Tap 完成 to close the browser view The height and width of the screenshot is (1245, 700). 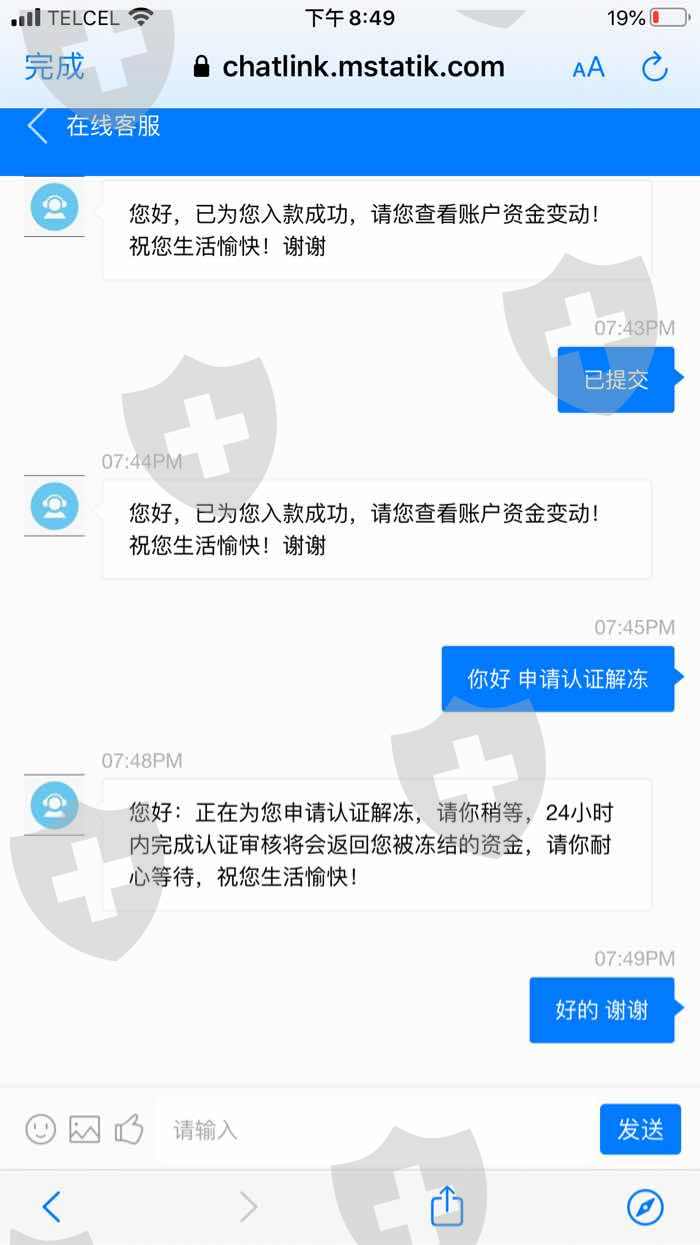(54, 67)
